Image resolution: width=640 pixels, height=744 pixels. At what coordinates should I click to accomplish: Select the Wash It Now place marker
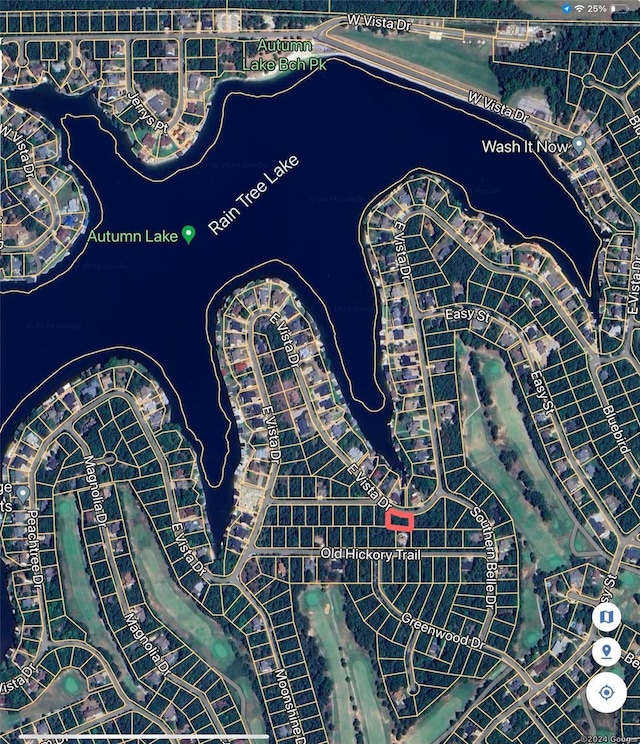point(578,146)
